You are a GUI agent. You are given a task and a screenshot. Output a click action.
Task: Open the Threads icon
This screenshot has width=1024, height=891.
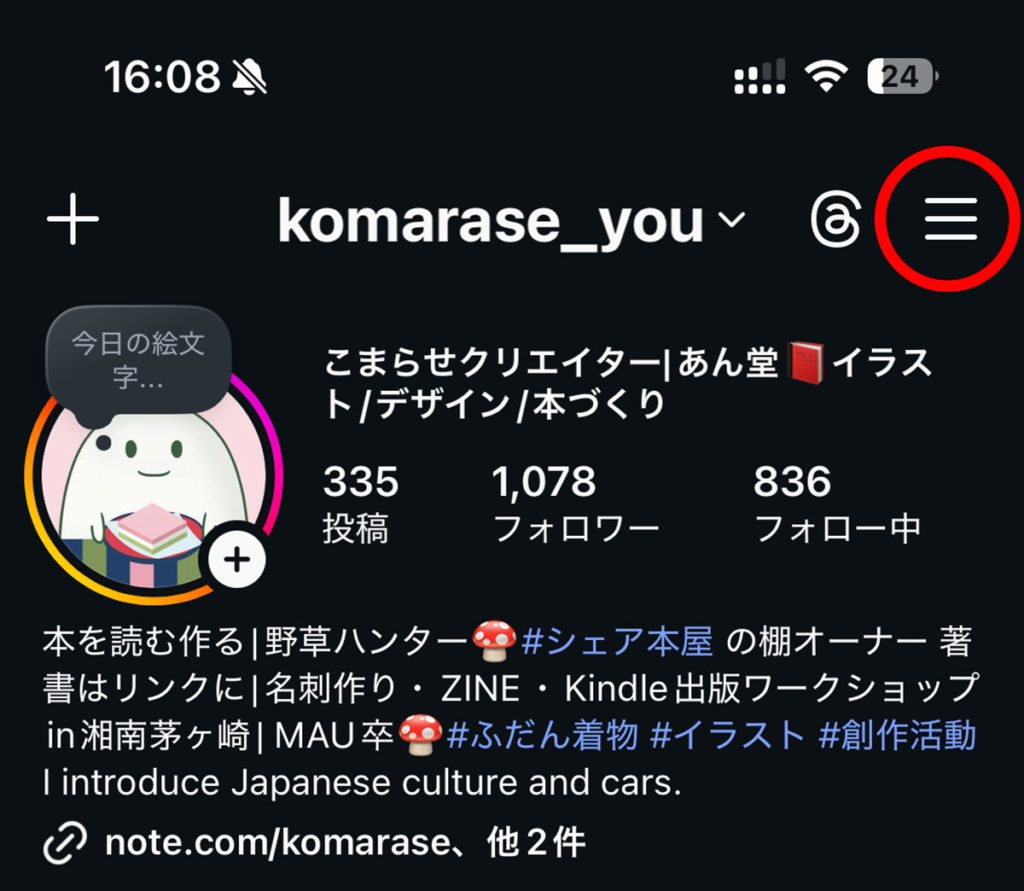[835, 219]
